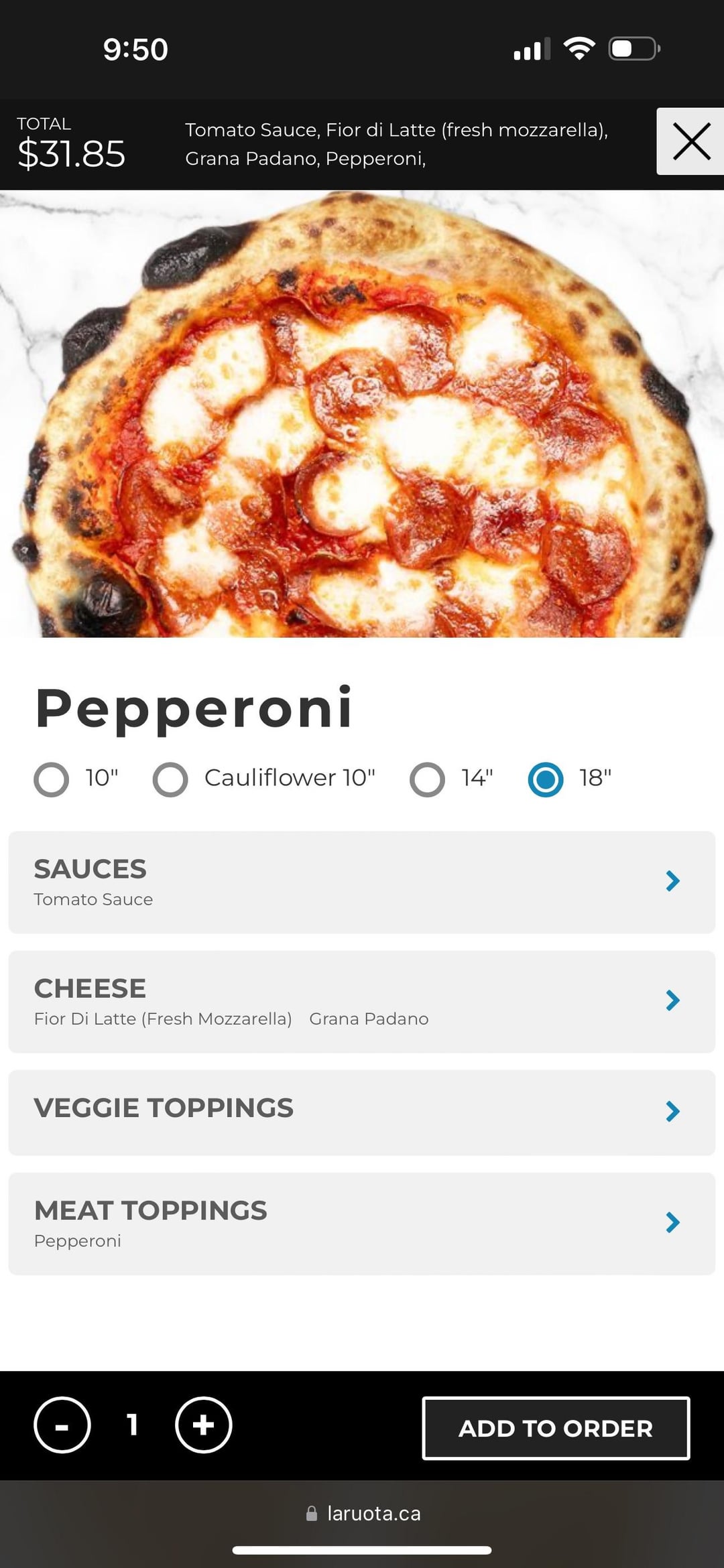This screenshot has height=1568, width=724.
Task: Decrease pizza quantity with minus button
Action: 62,1425
